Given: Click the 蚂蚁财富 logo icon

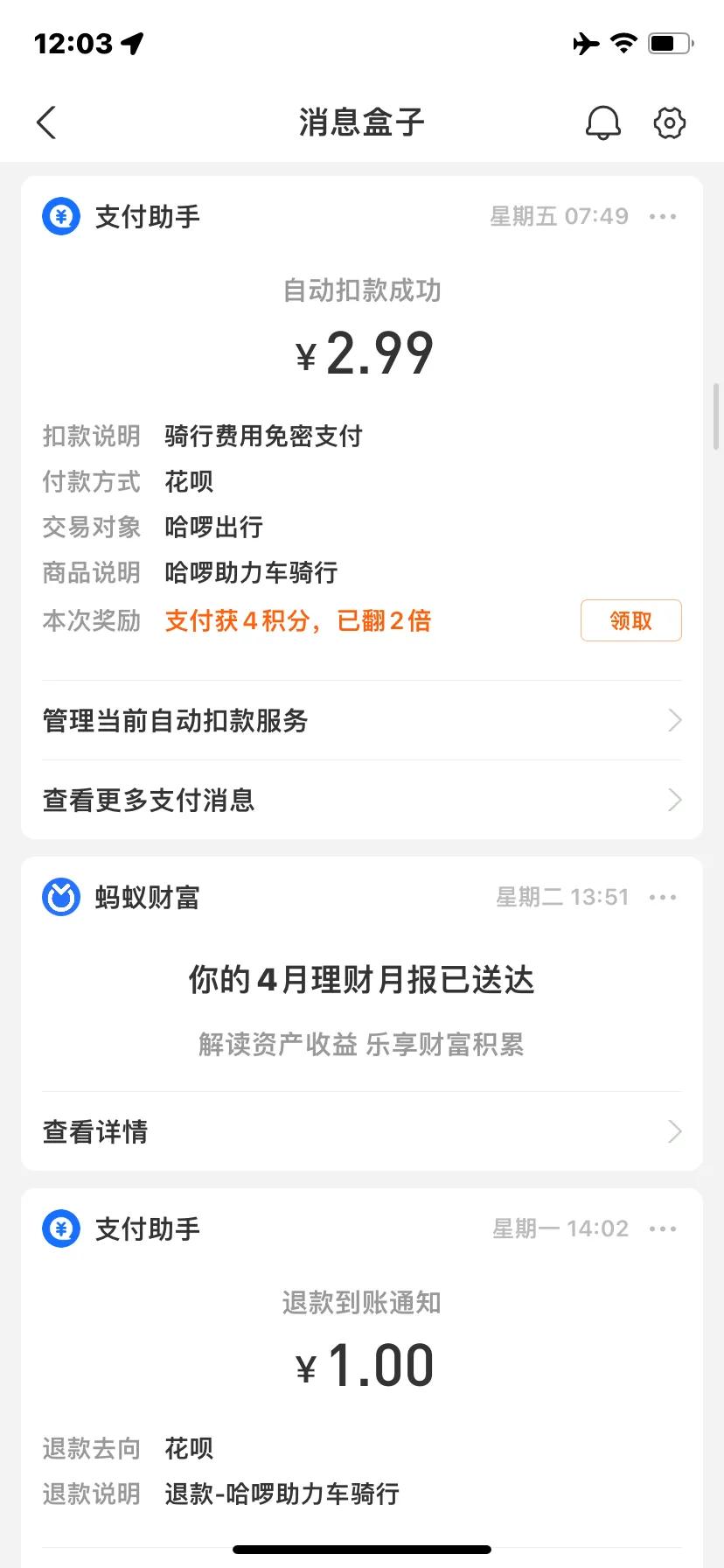Looking at the screenshot, I should tap(59, 897).
